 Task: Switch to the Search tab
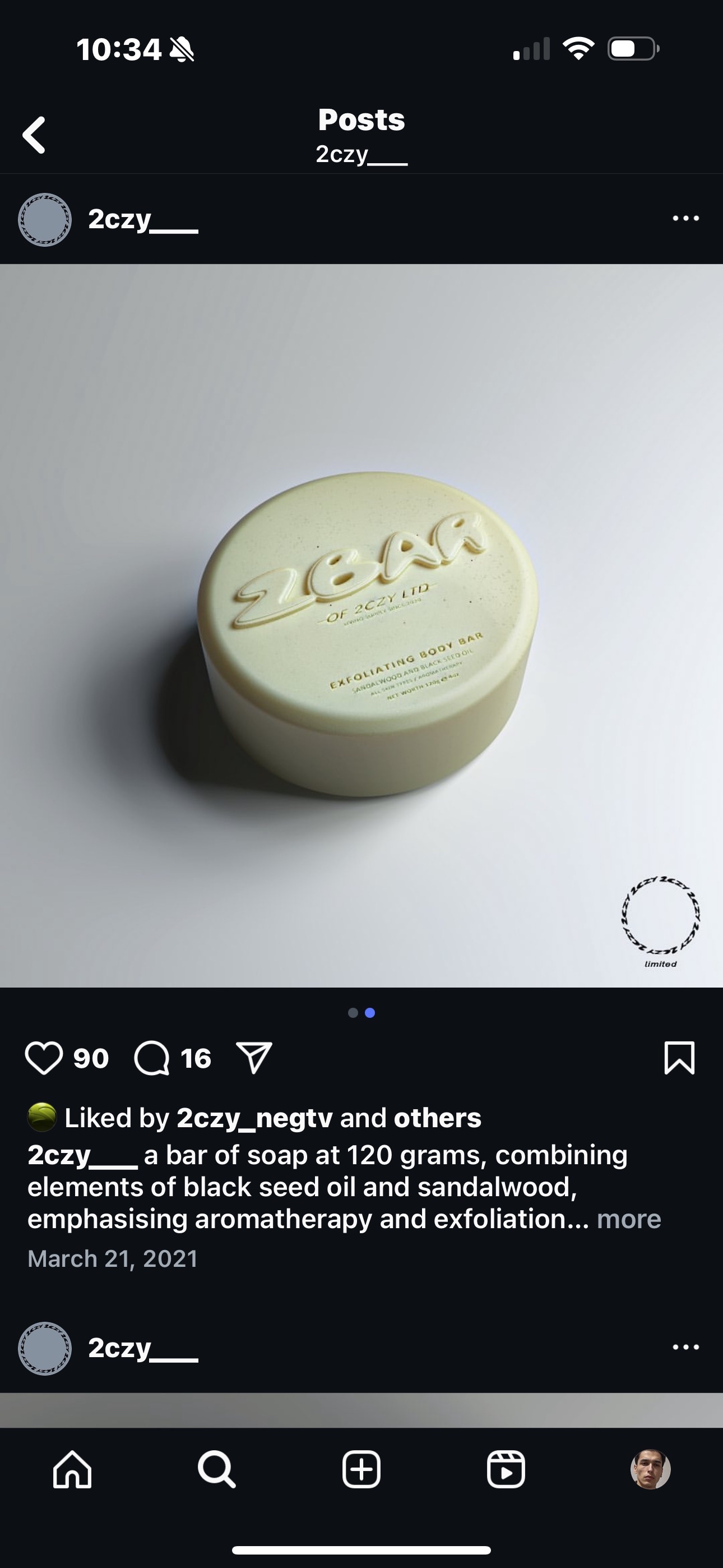(x=217, y=1469)
